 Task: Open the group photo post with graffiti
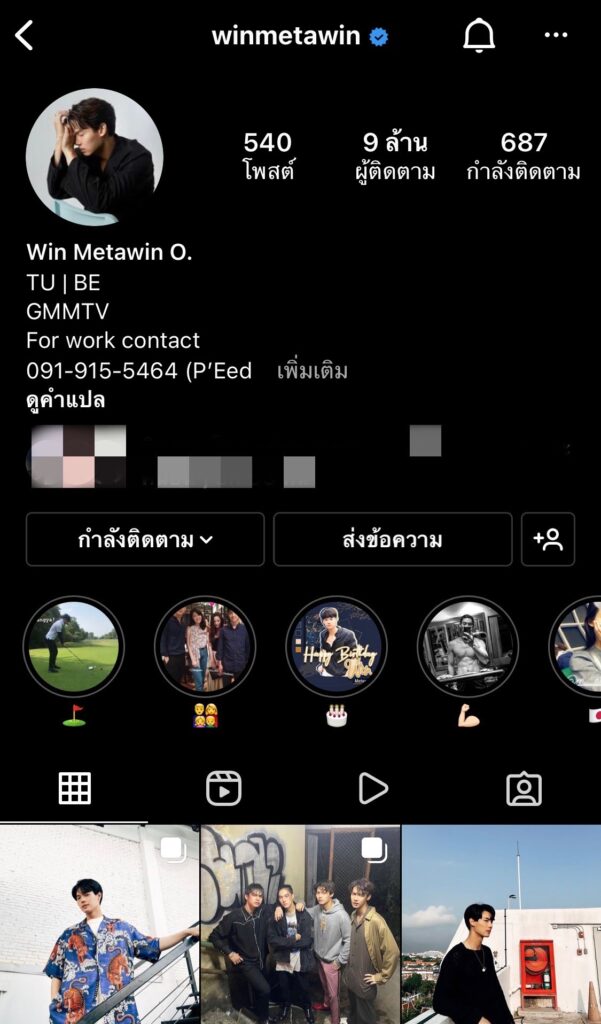(x=300, y=924)
